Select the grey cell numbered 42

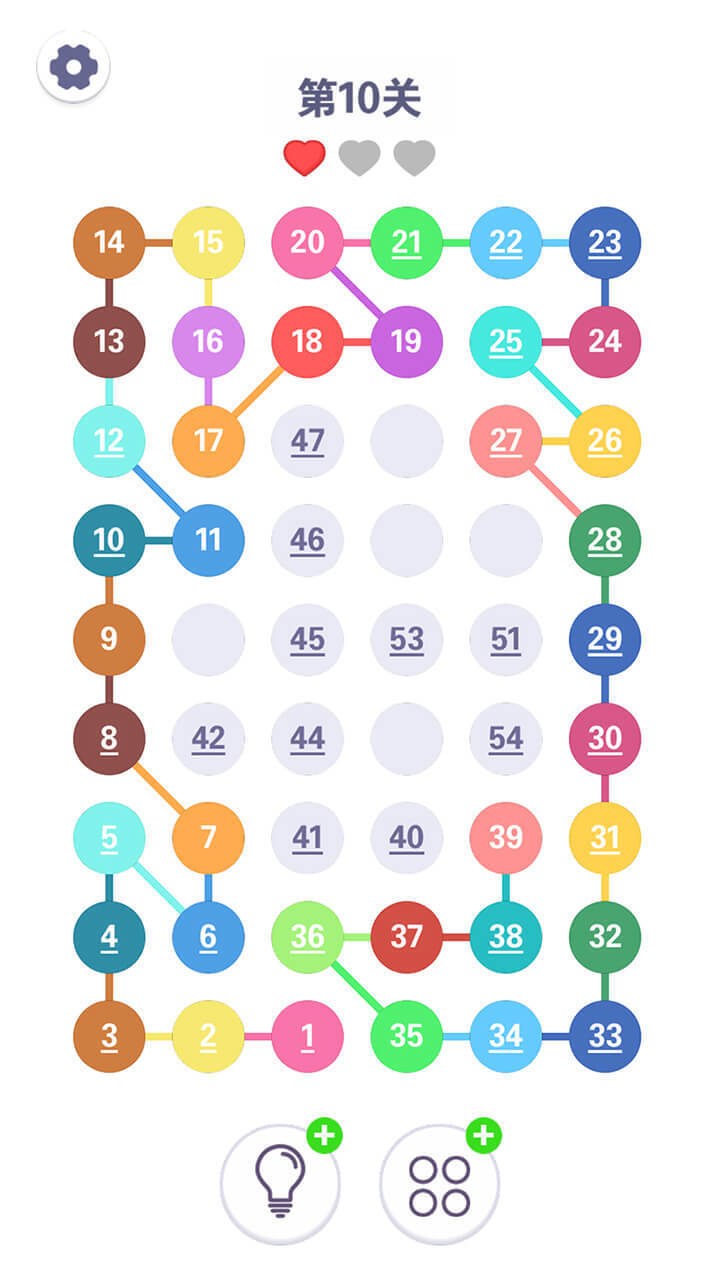tap(208, 738)
